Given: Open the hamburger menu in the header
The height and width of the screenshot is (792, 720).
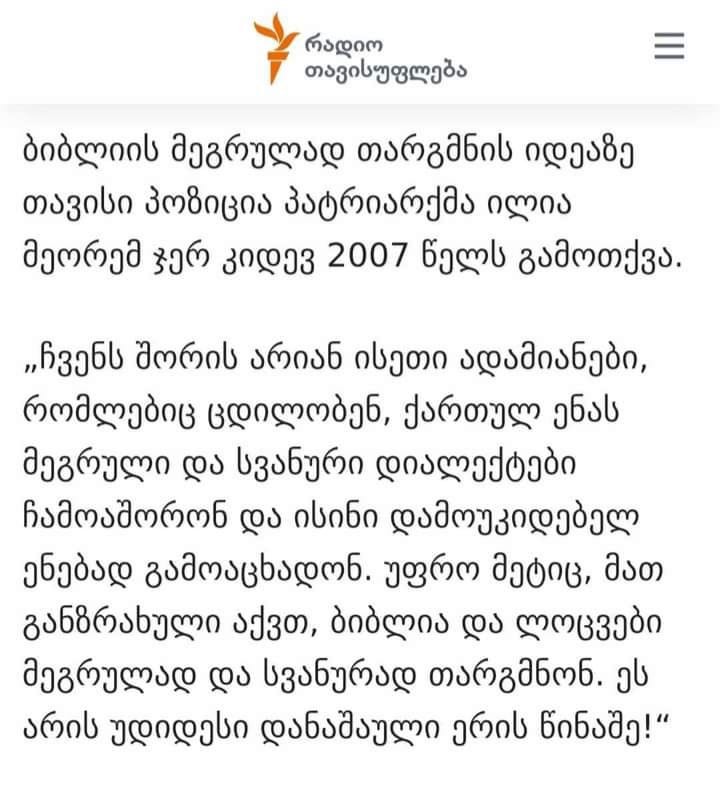Looking at the screenshot, I should click(x=669, y=46).
